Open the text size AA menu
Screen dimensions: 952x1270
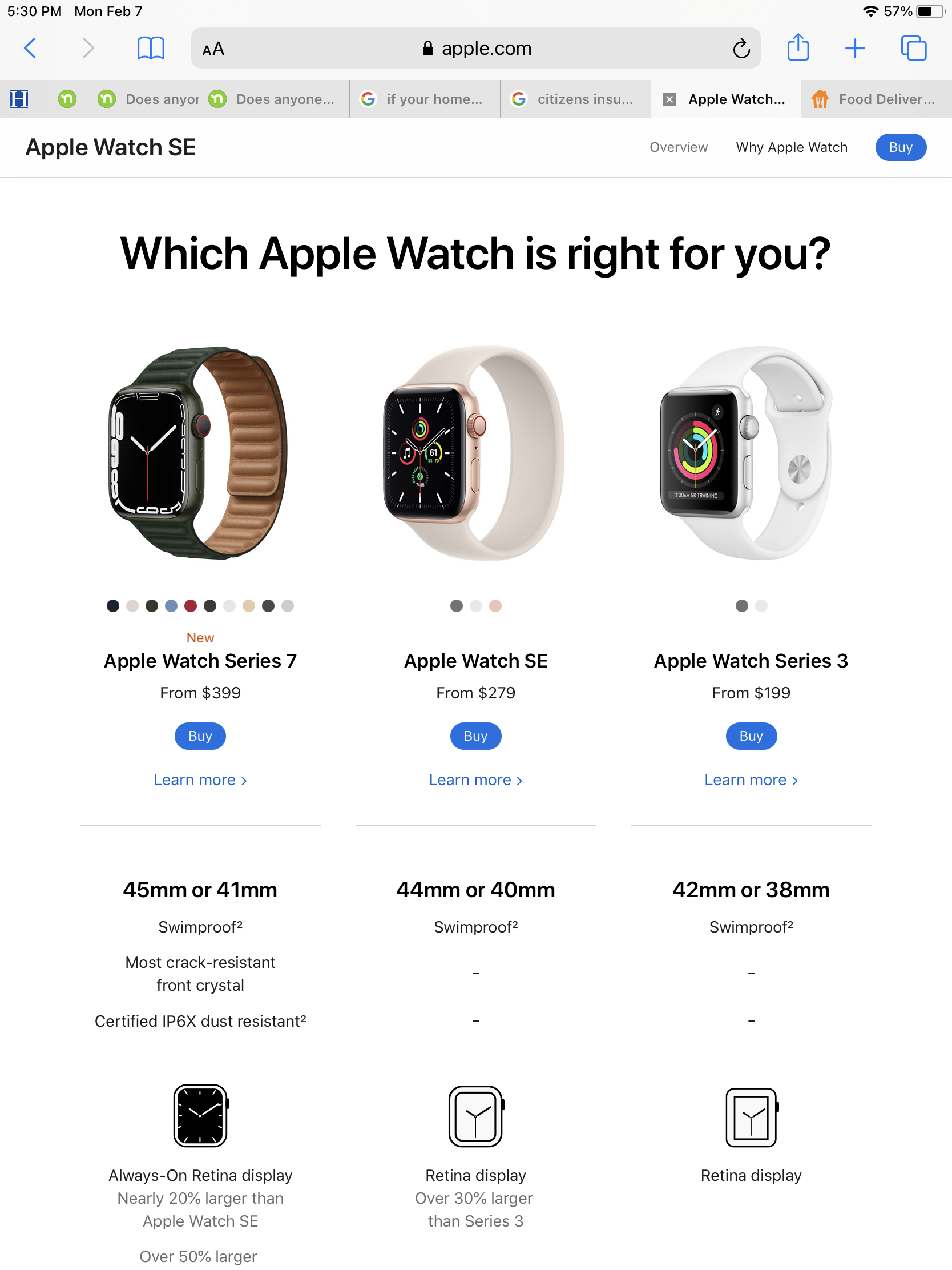tap(213, 49)
